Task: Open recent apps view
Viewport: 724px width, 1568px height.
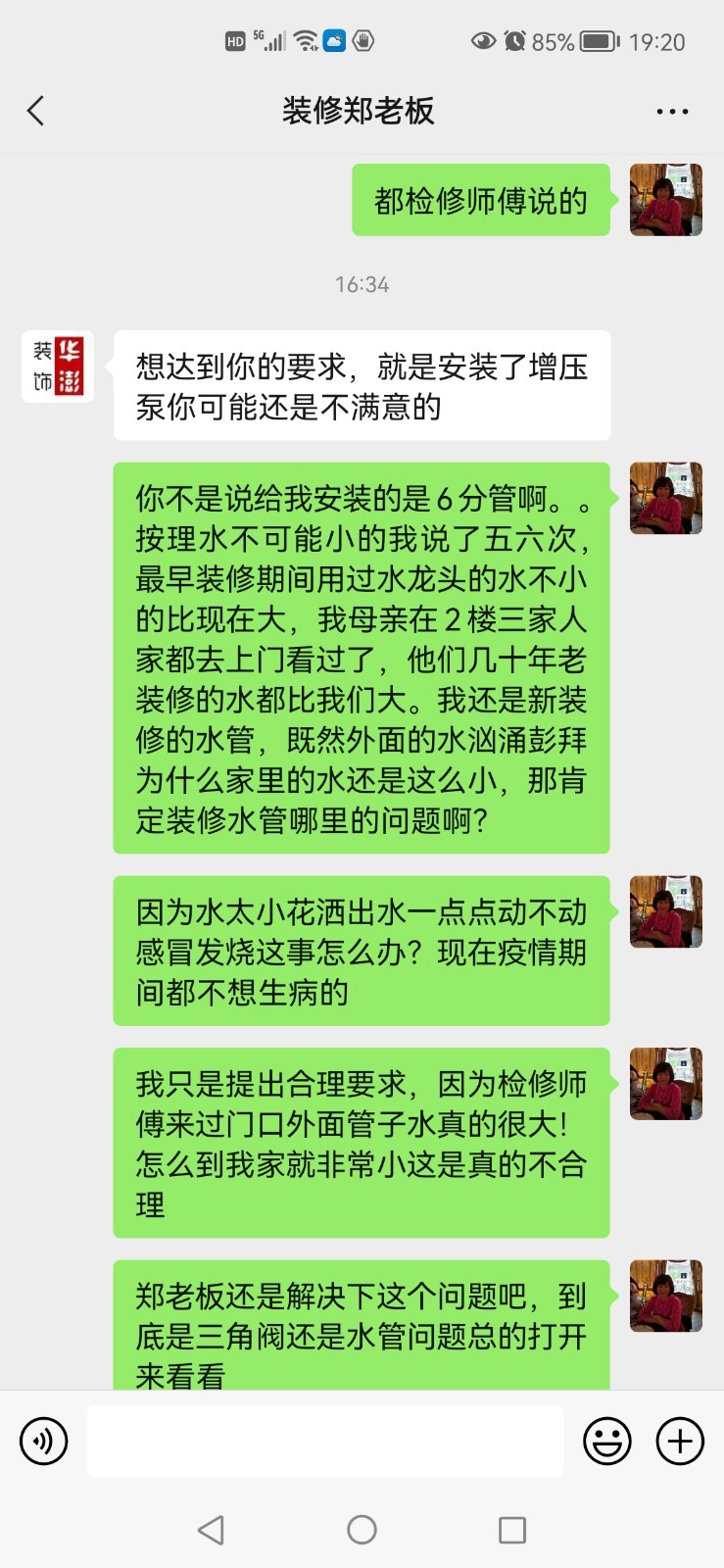Action: coord(512,1530)
